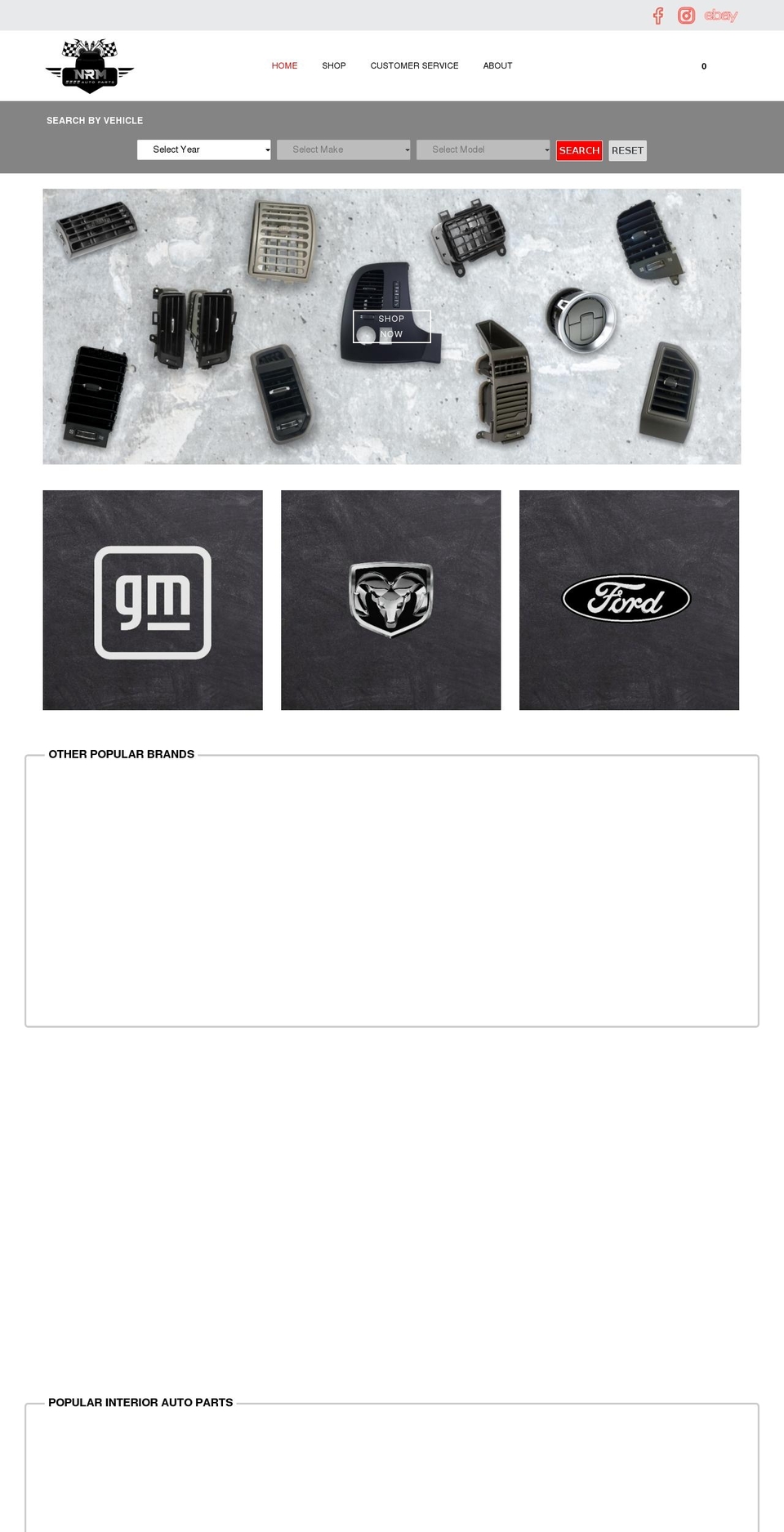The height and width of the screenshot is (1532, 784).
Task: Open the SHOP menu
Action: click(x=334, y=65)
